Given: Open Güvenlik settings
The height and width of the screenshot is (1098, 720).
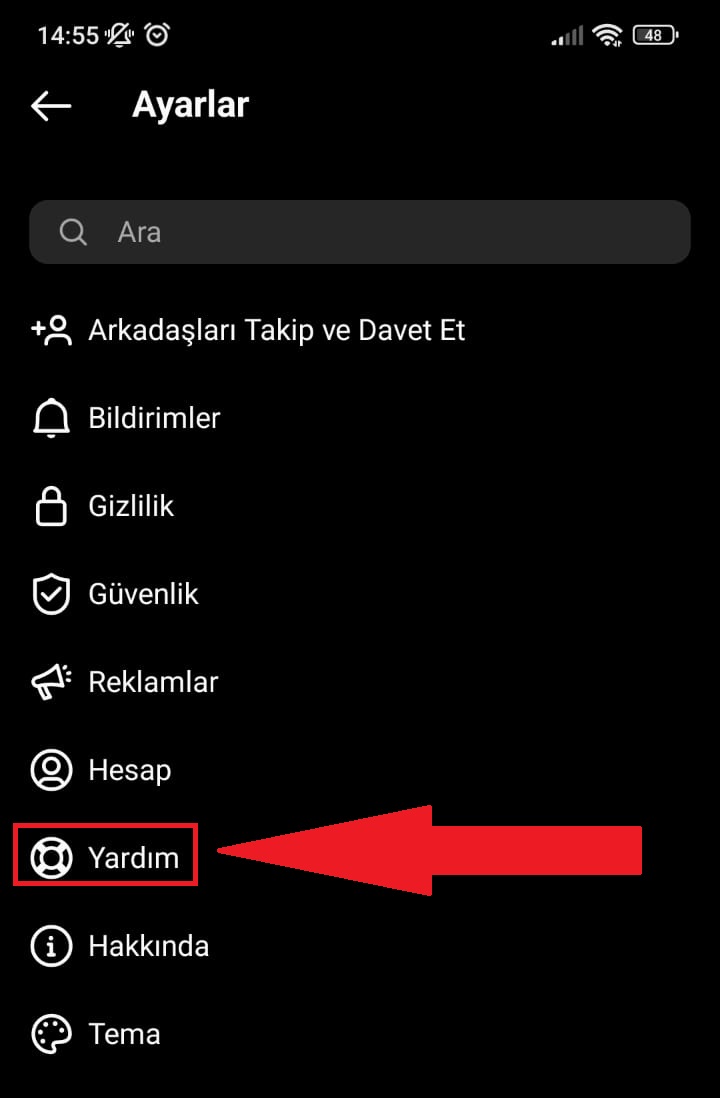Looking at the screenshot, I should click(143, 594).
